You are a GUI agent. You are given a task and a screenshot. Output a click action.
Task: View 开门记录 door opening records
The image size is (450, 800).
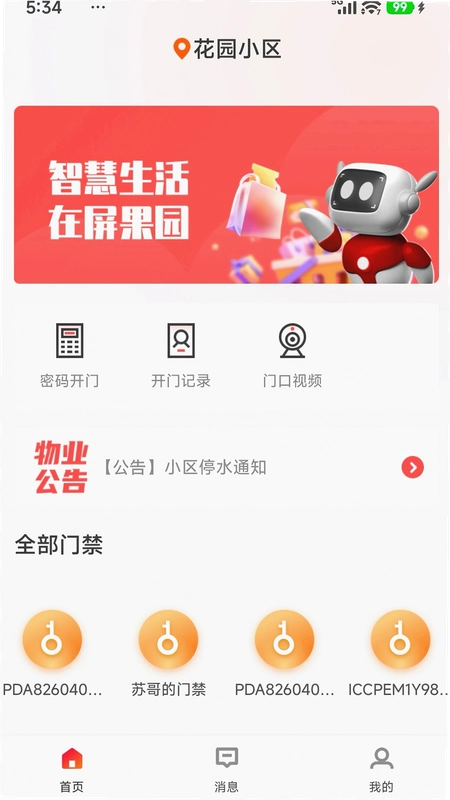tap(181, 355)
